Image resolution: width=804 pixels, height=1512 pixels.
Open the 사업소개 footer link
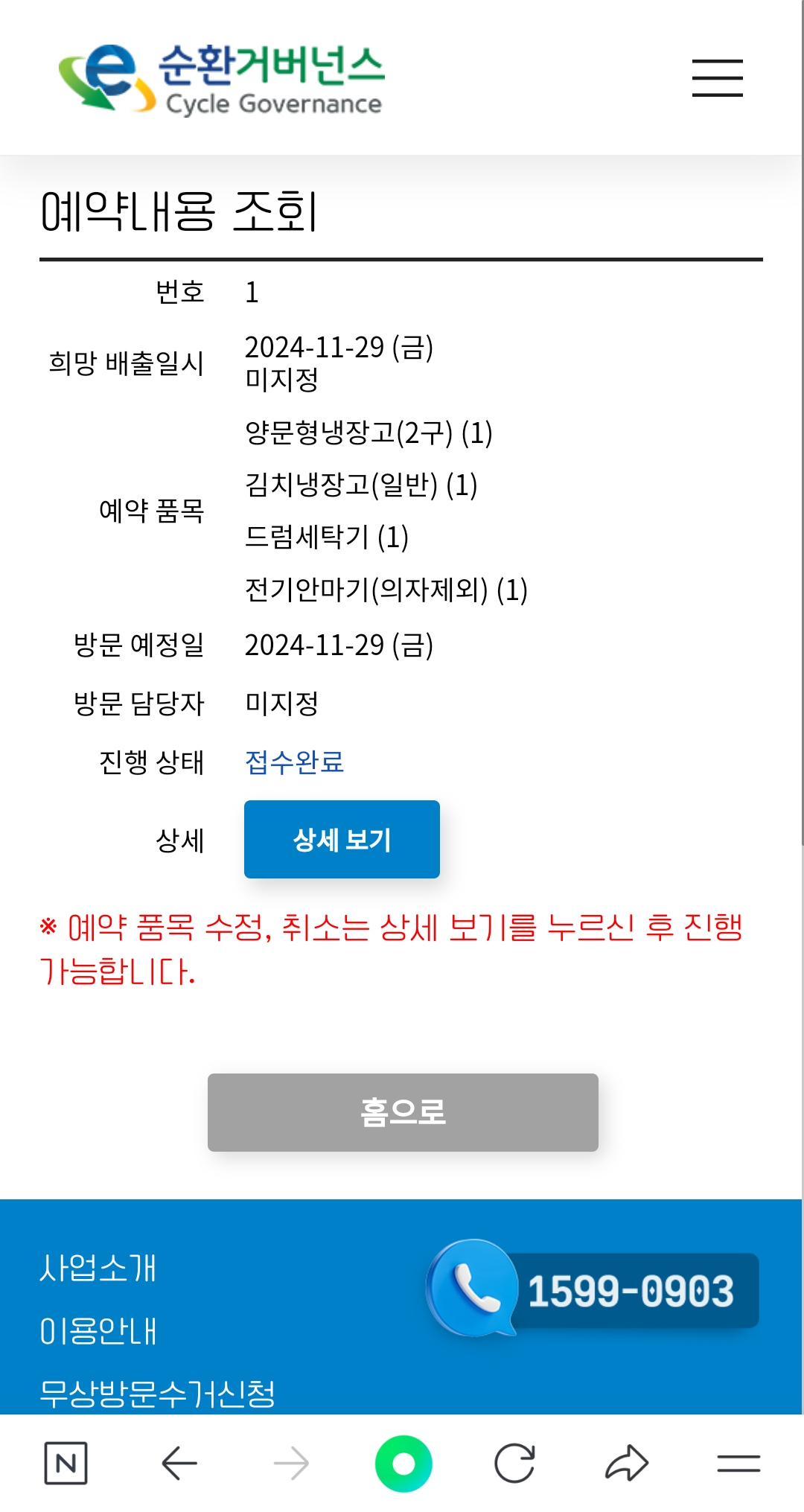coord(98,1267)
